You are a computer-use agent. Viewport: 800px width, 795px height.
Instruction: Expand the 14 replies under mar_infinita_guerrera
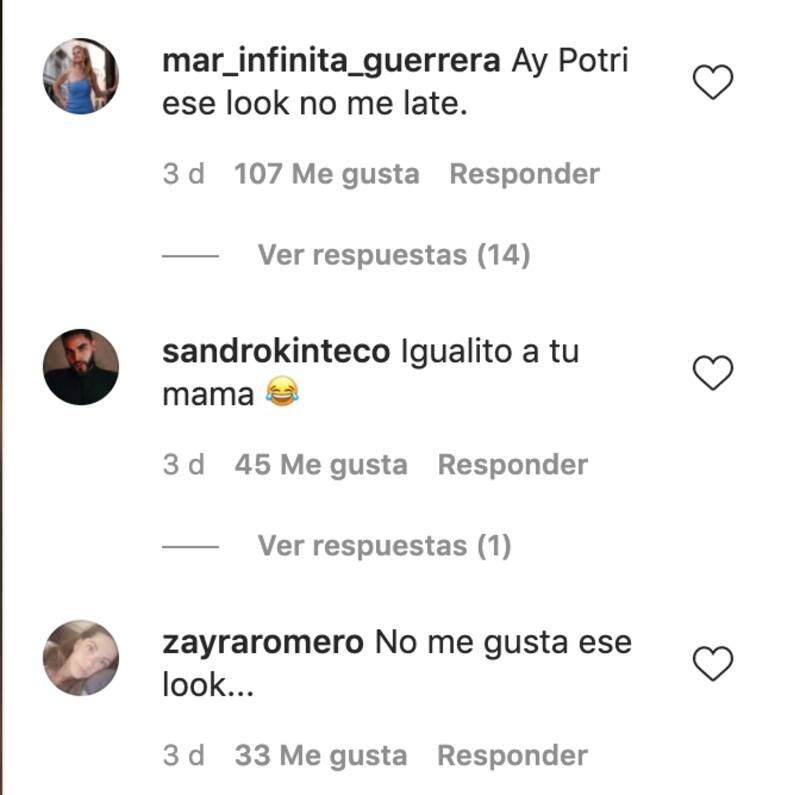point(393,255)
